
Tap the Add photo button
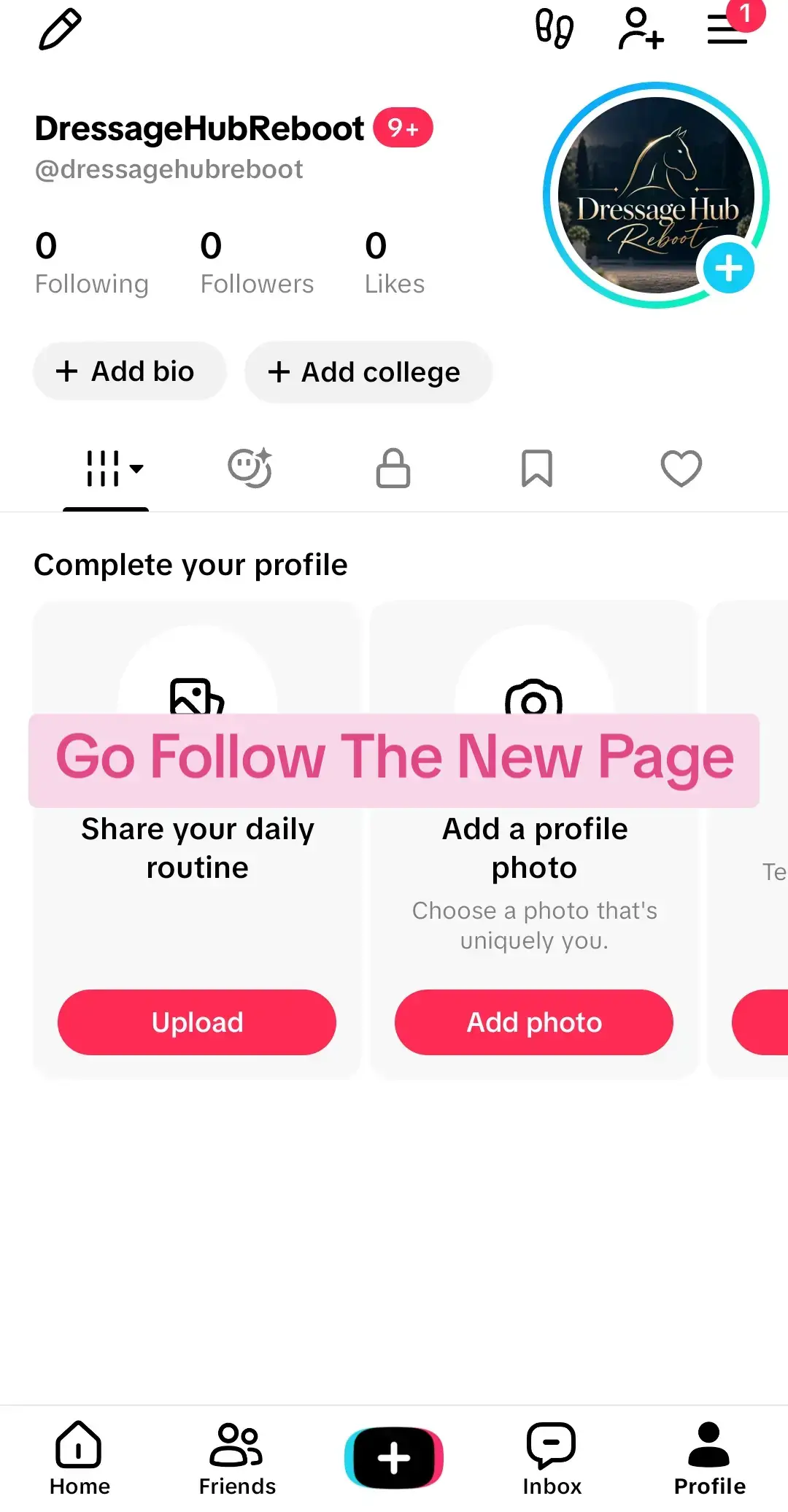click(x=534, y=1022)
